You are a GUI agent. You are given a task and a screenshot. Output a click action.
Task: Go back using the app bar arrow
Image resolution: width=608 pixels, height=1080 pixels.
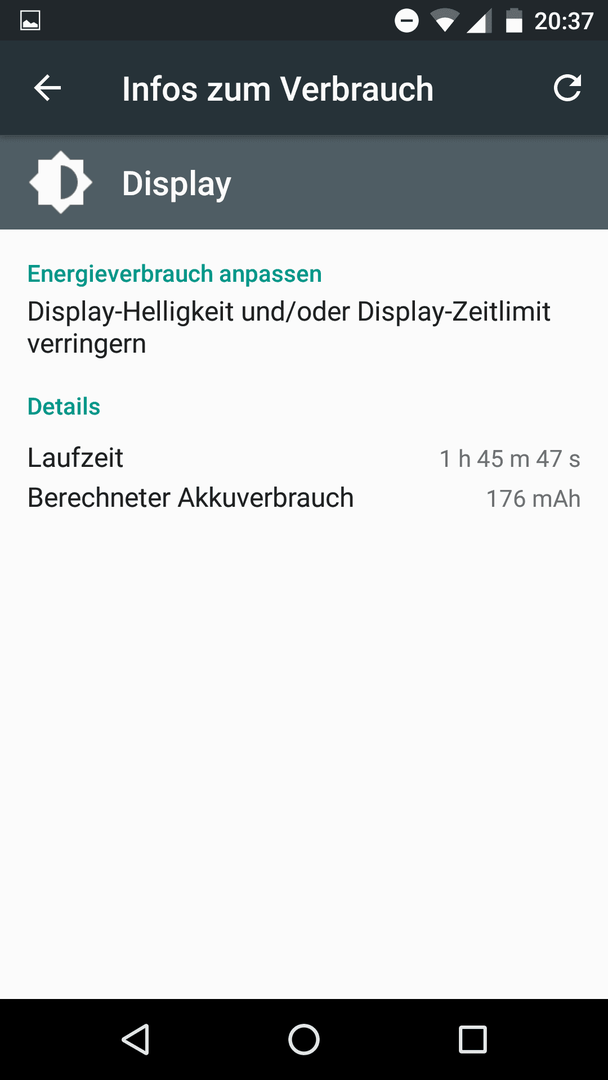point(48,88)
